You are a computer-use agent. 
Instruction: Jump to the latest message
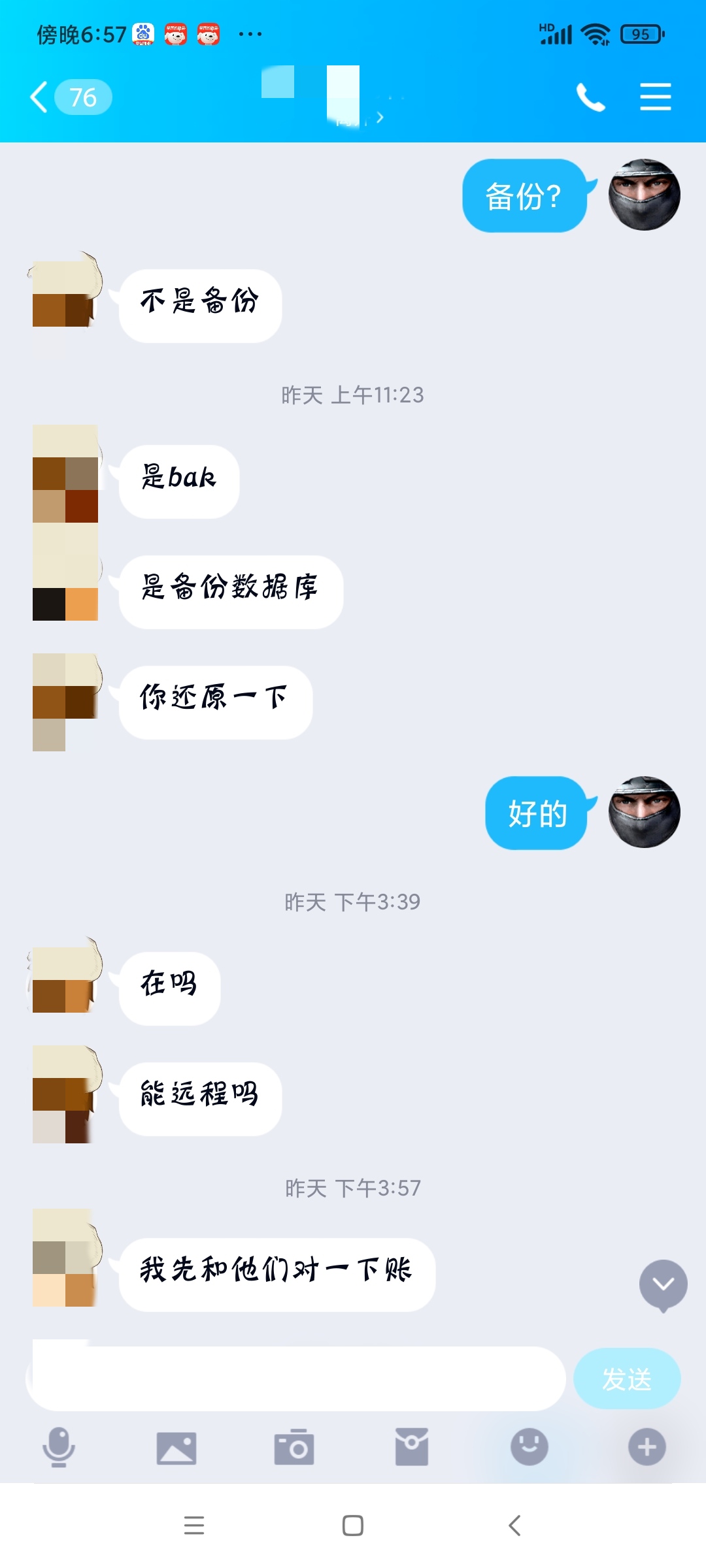click(663, 1284)
